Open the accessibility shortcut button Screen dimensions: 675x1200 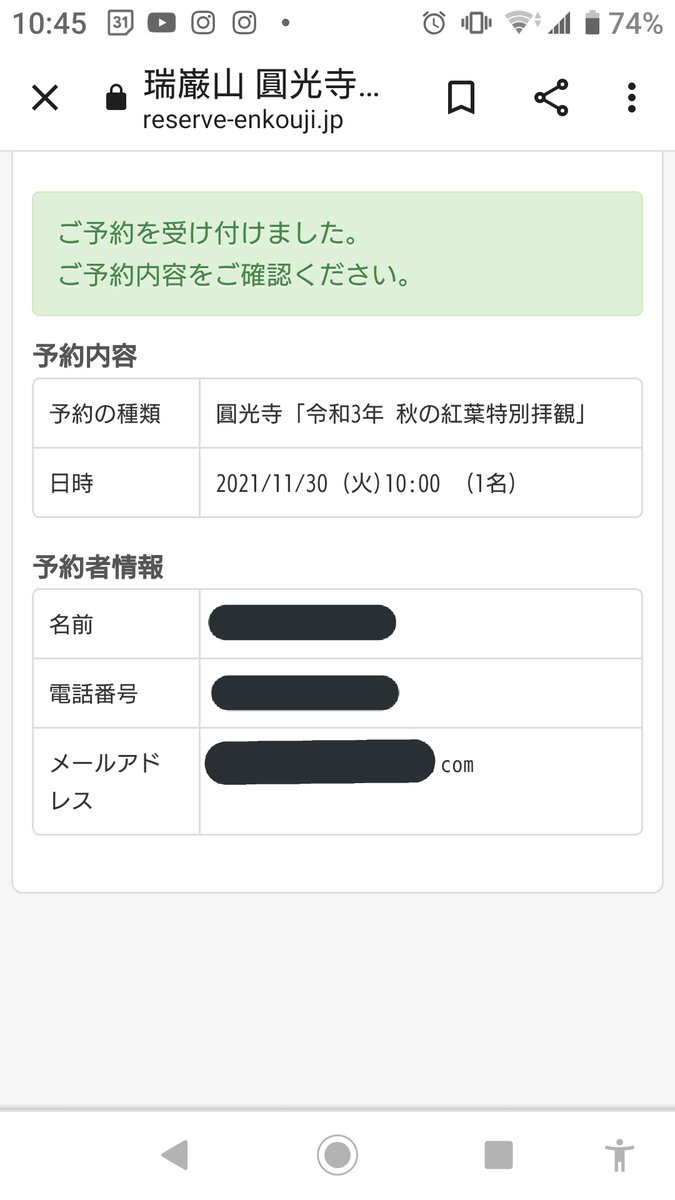pos(620,1155)
